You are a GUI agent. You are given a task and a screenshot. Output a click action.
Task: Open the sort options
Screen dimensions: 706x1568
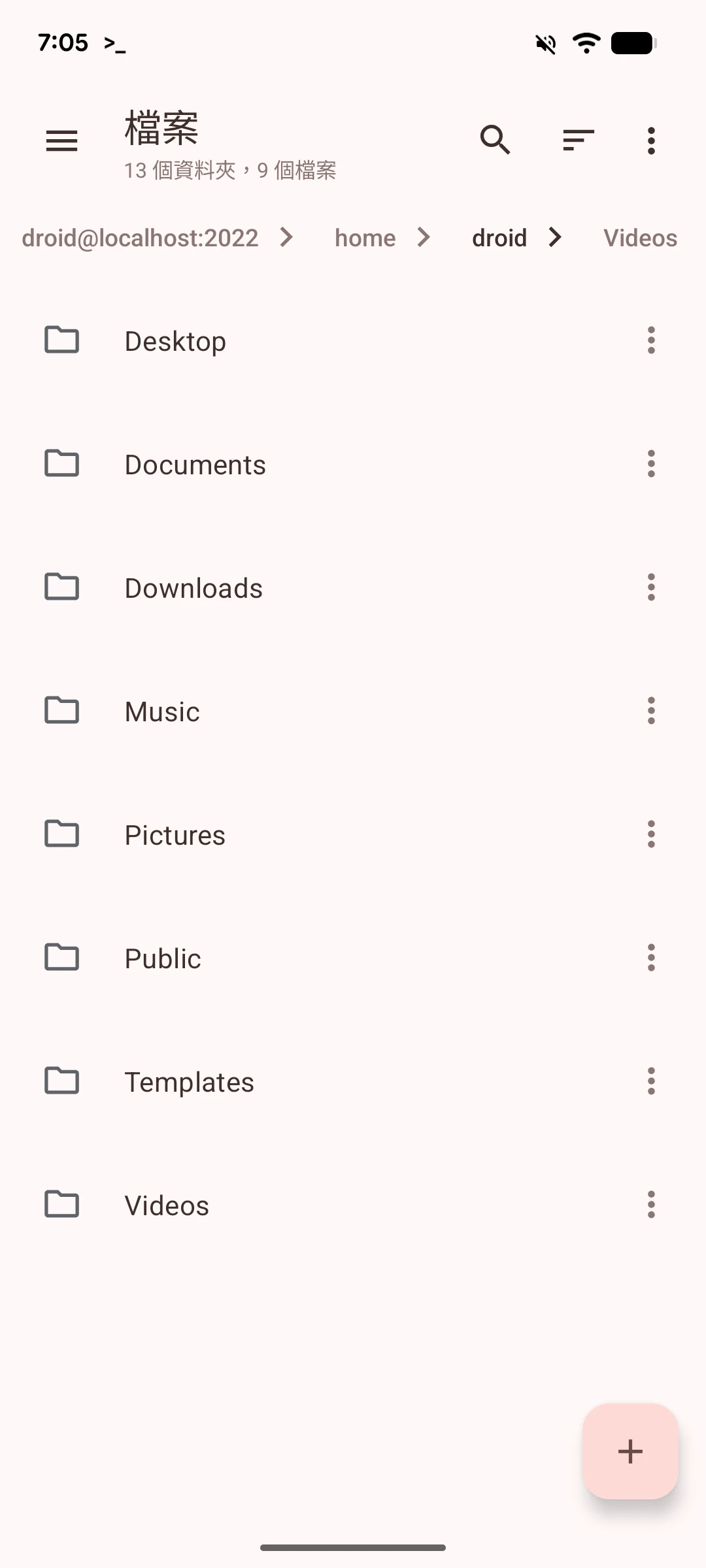(x=578, y=140)
